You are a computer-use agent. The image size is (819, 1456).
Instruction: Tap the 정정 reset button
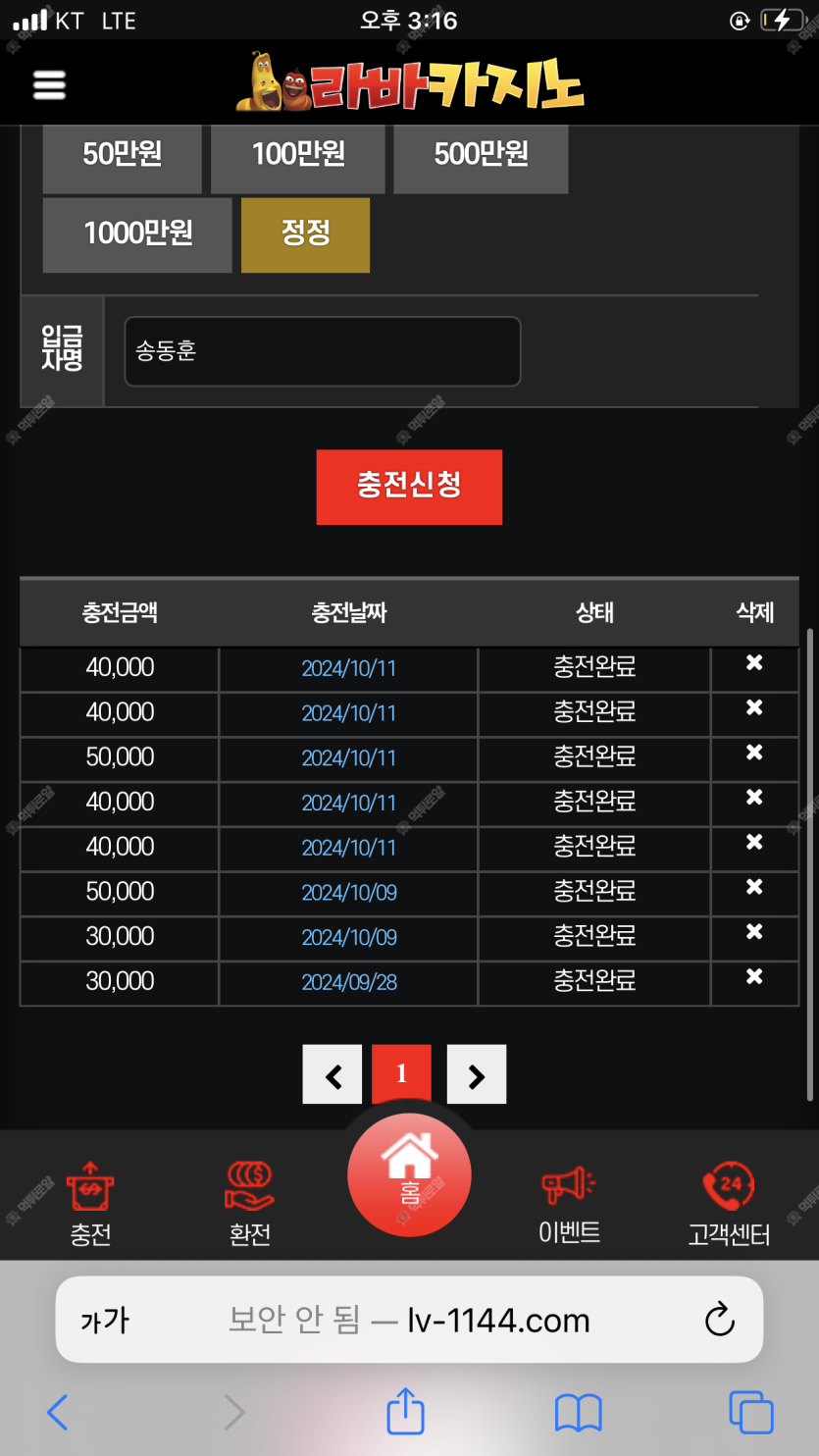[x=305, y=234]
